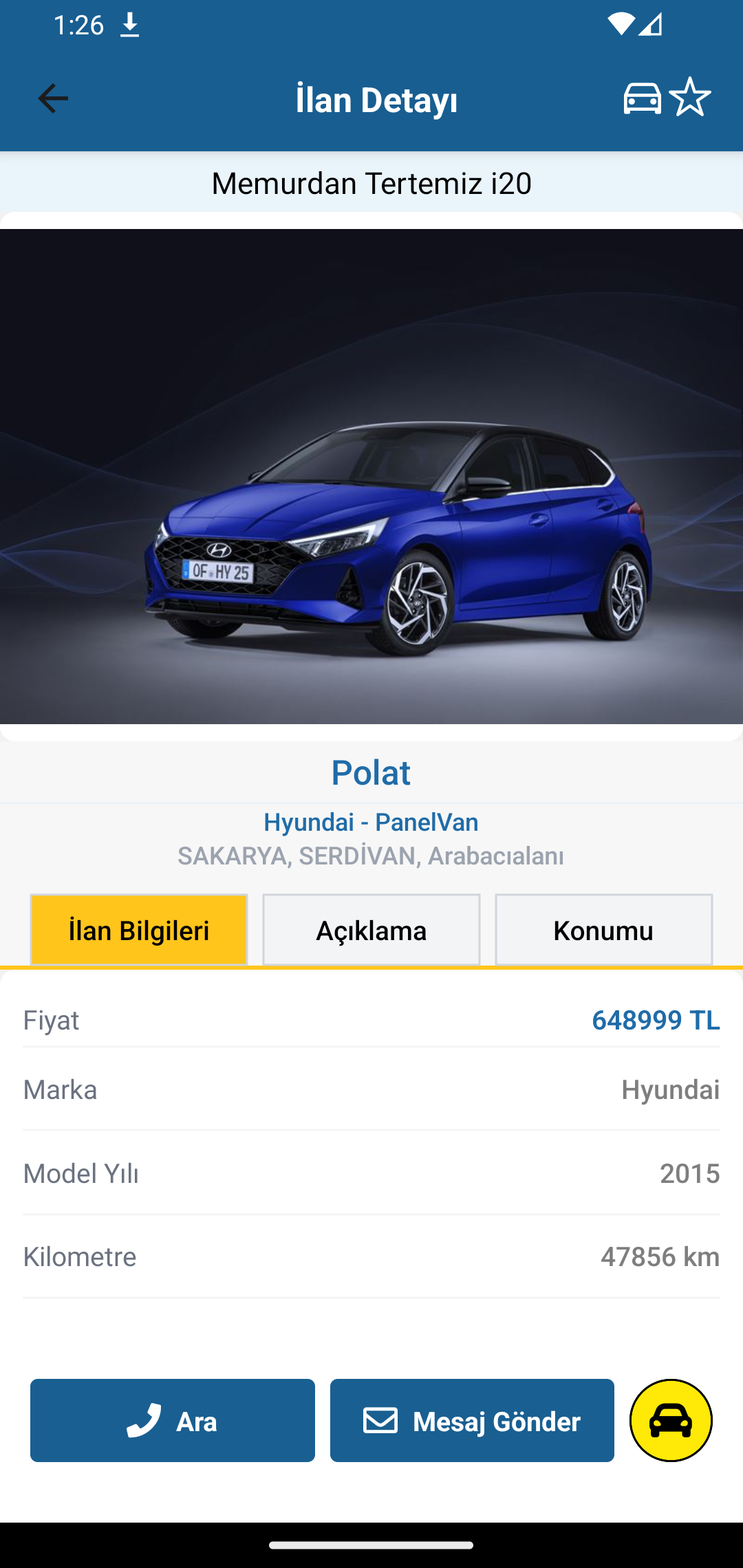743x1568 pixels.
Task: Open seller Polat's profile
Action: click(371, 772)
